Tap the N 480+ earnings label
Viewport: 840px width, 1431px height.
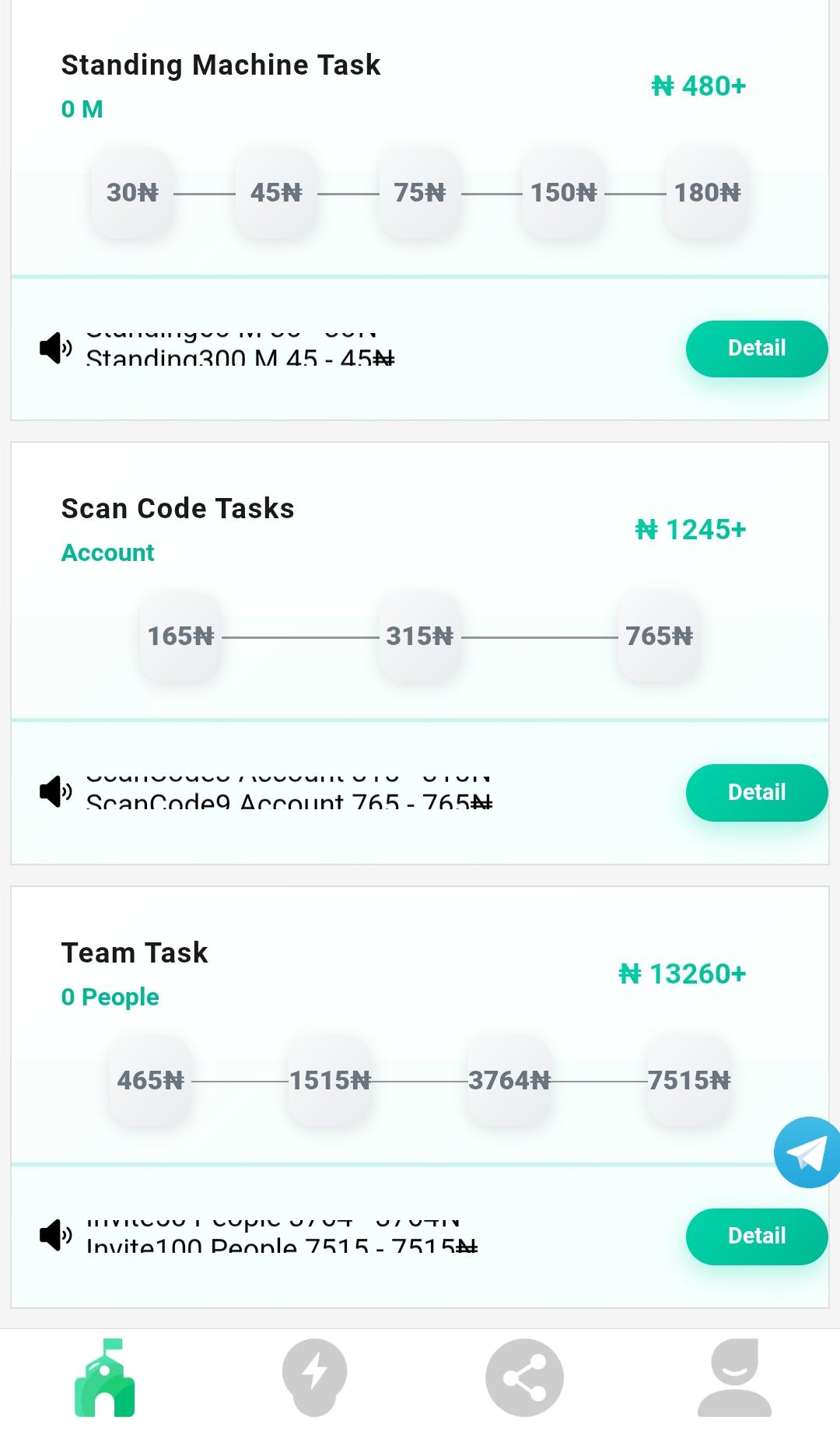[x=698, y=86]
